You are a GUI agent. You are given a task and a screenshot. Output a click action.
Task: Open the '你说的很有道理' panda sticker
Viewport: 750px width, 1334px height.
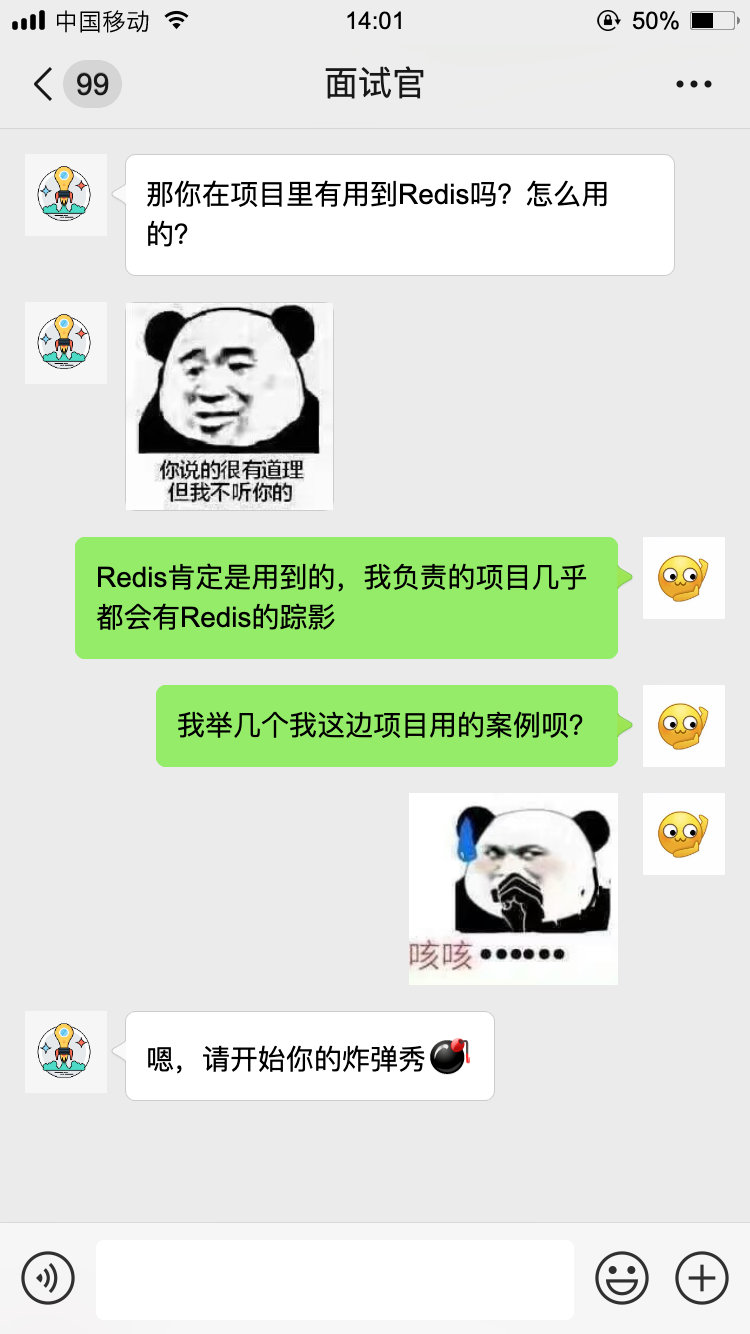[x=229, y=407]
